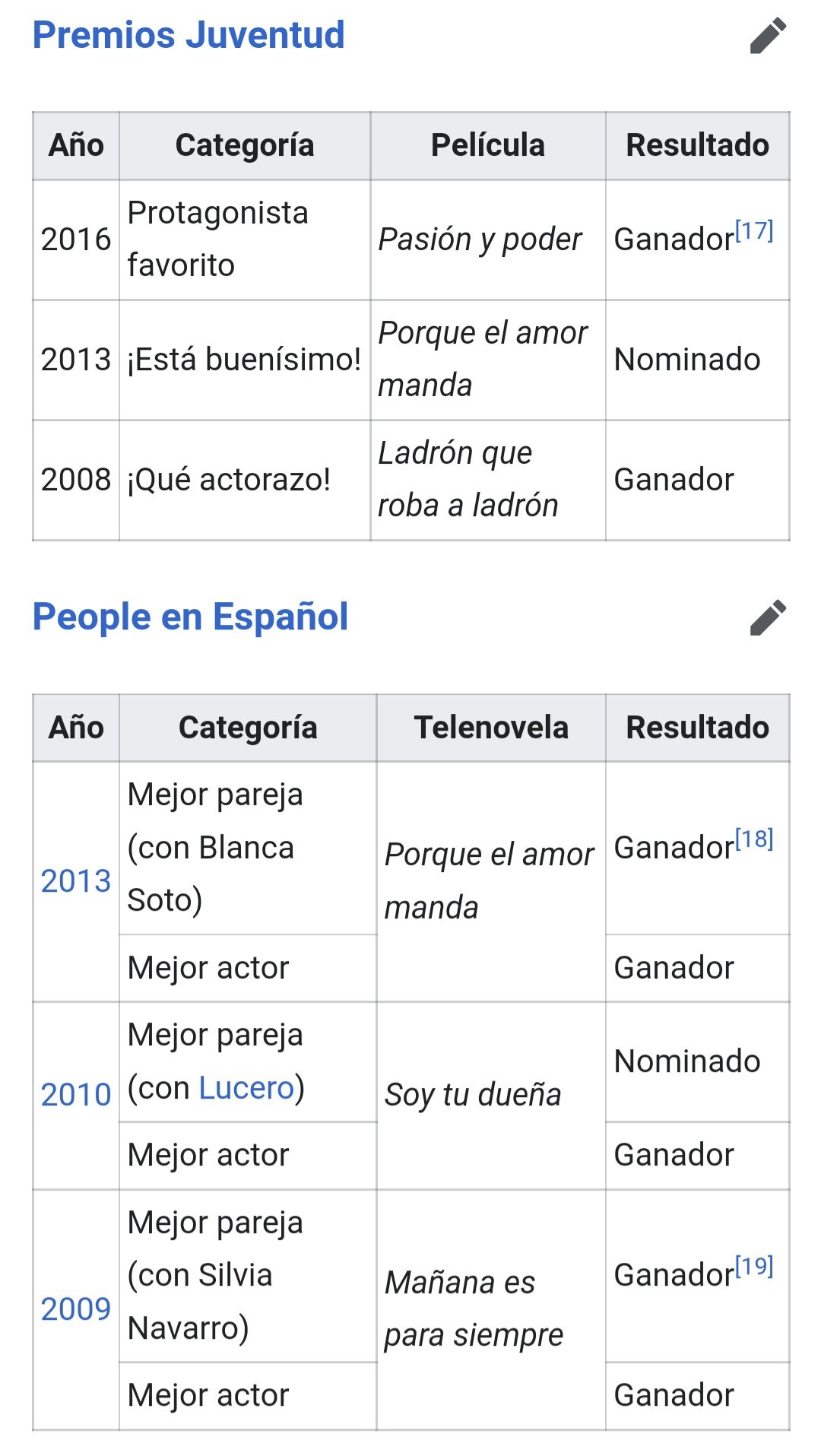Image resolution: width=821 pixels, height=1456 pixels.
Task: Open reference 17 next to Ganador
Action: pyautogui.click(x=754, y=230)
